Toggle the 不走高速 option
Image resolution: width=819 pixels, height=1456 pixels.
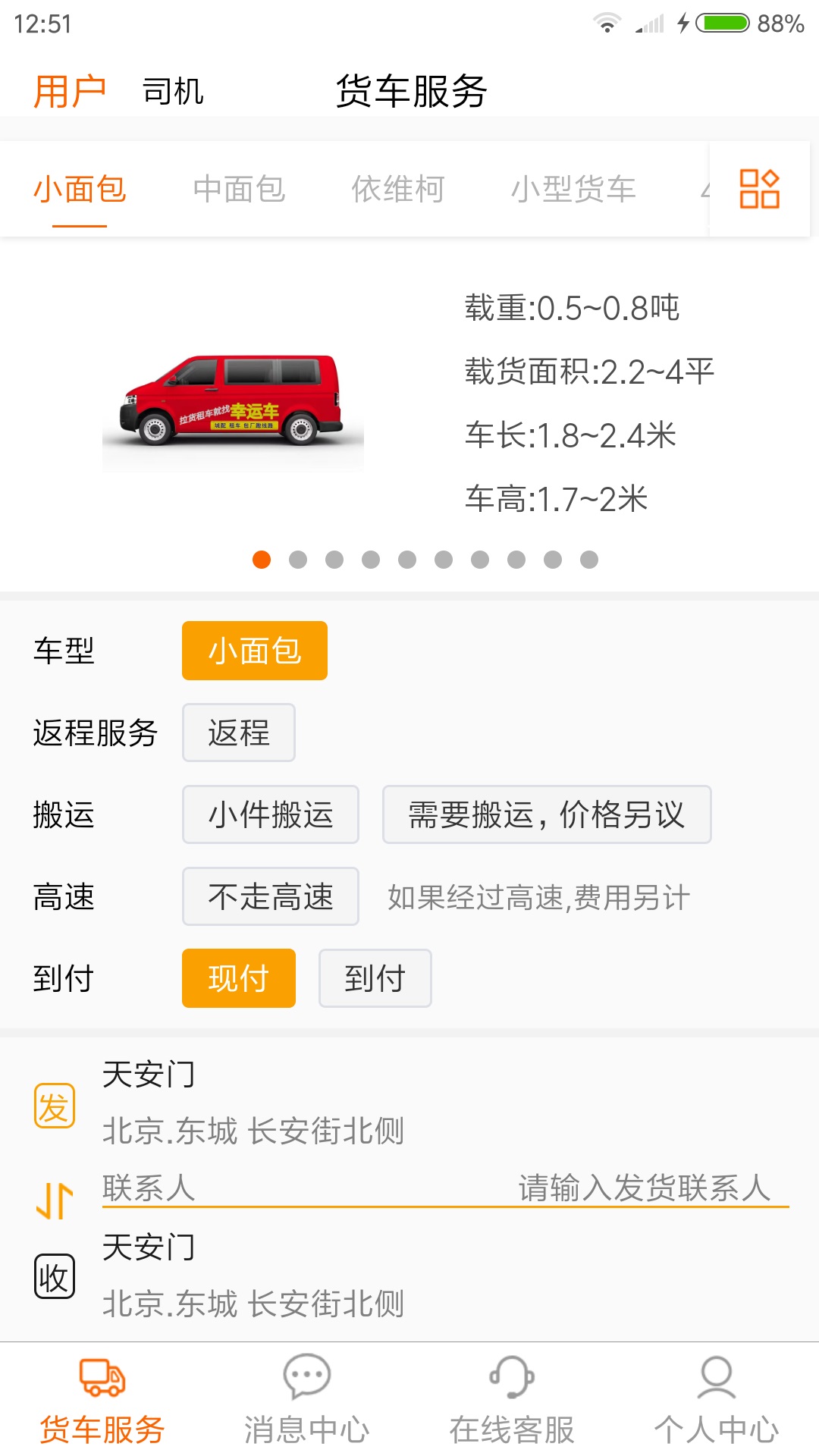270,896
